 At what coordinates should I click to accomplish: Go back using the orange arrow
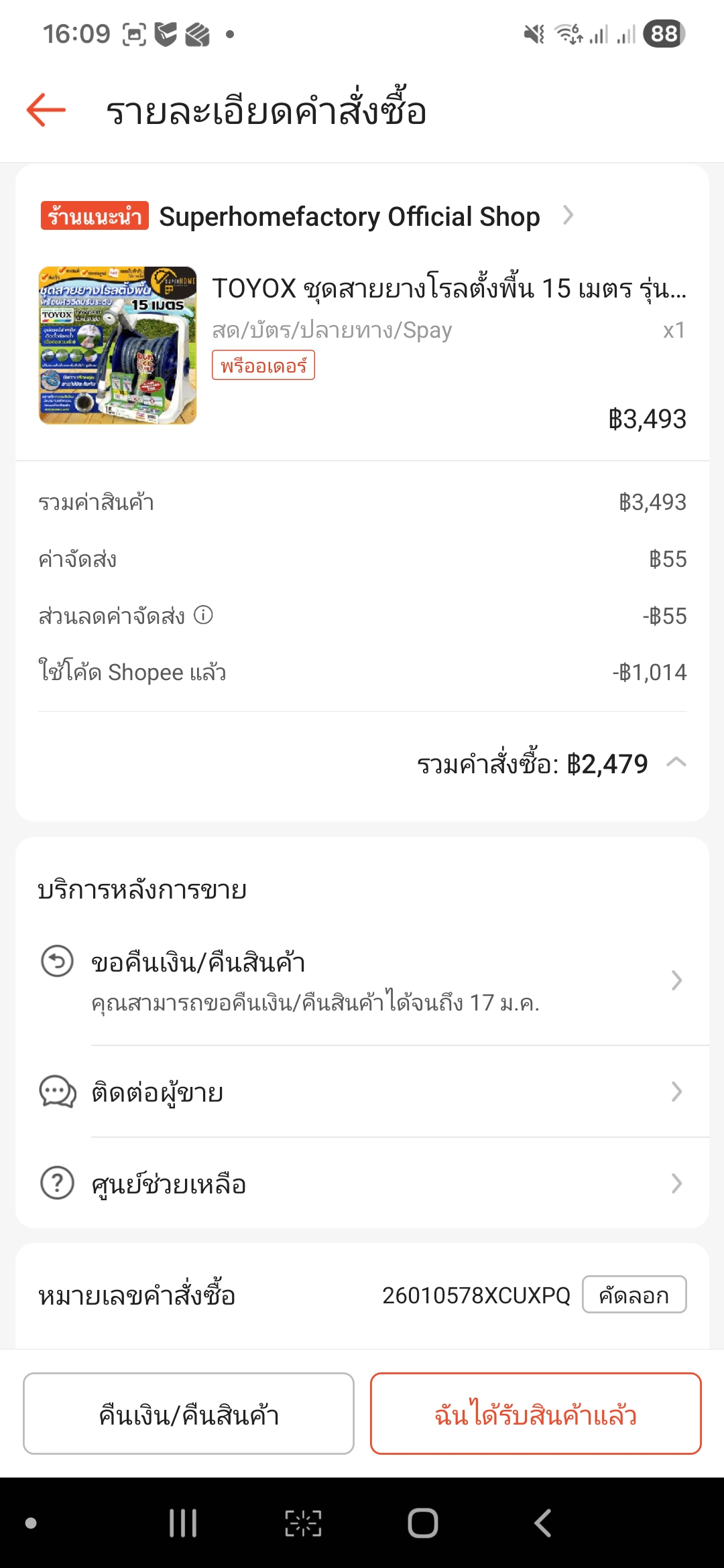coord(46,110)
